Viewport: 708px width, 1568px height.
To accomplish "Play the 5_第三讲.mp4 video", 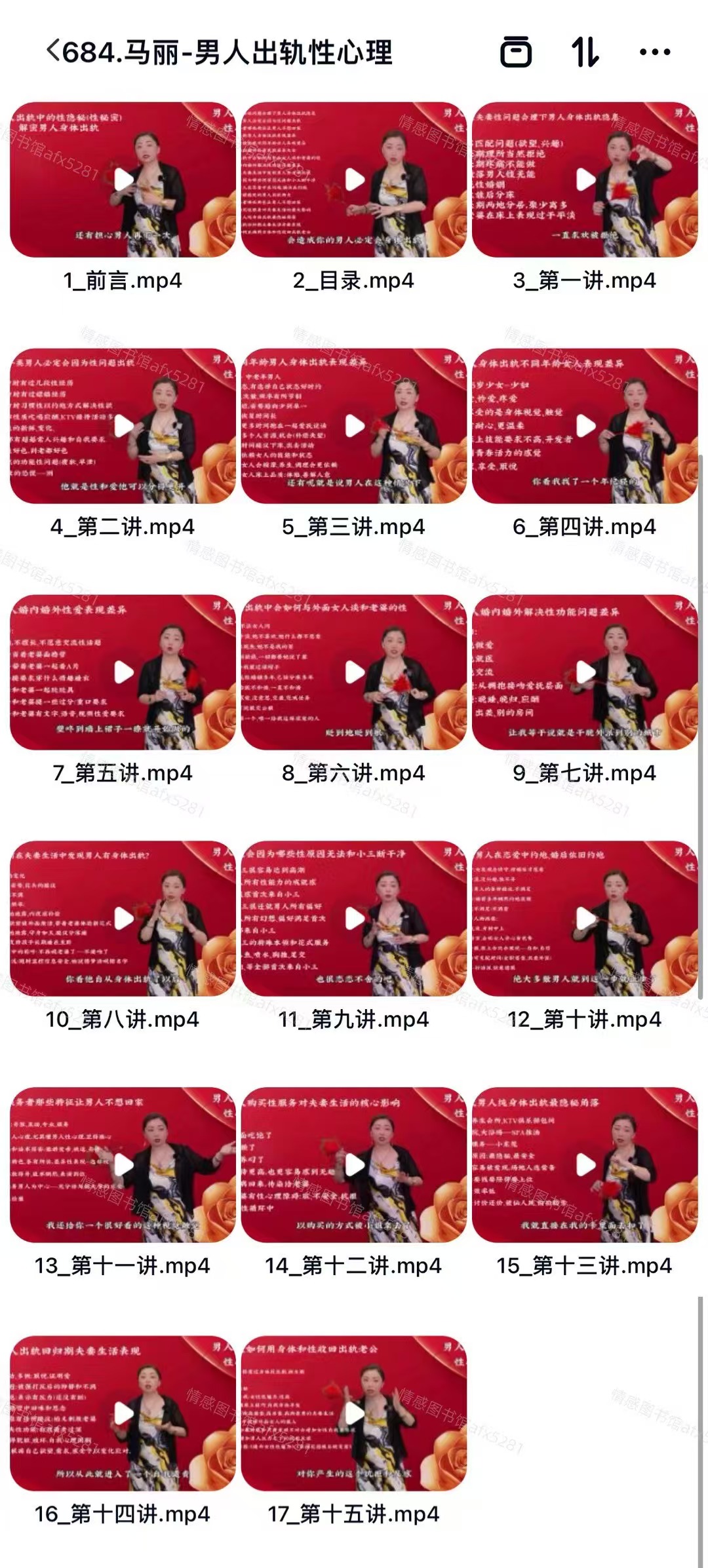I will click(354, 426).
